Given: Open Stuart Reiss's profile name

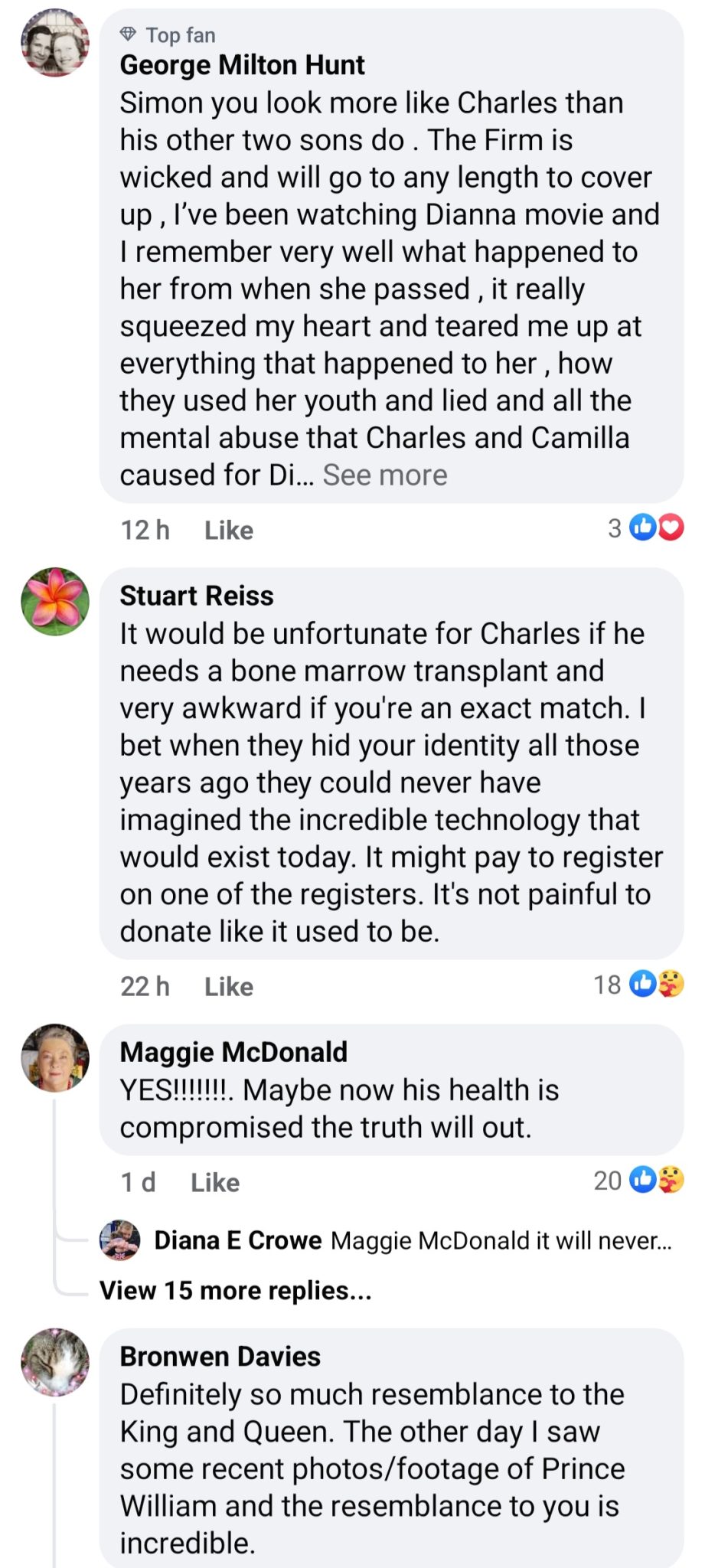Looking at the screenshot, I should [197, 596].
